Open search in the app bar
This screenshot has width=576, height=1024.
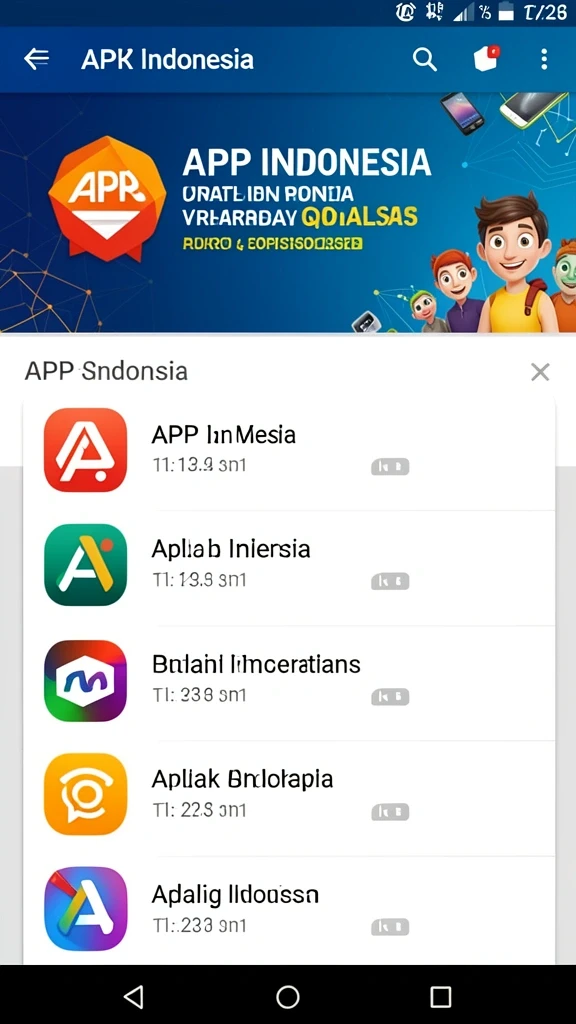point(424,59)
